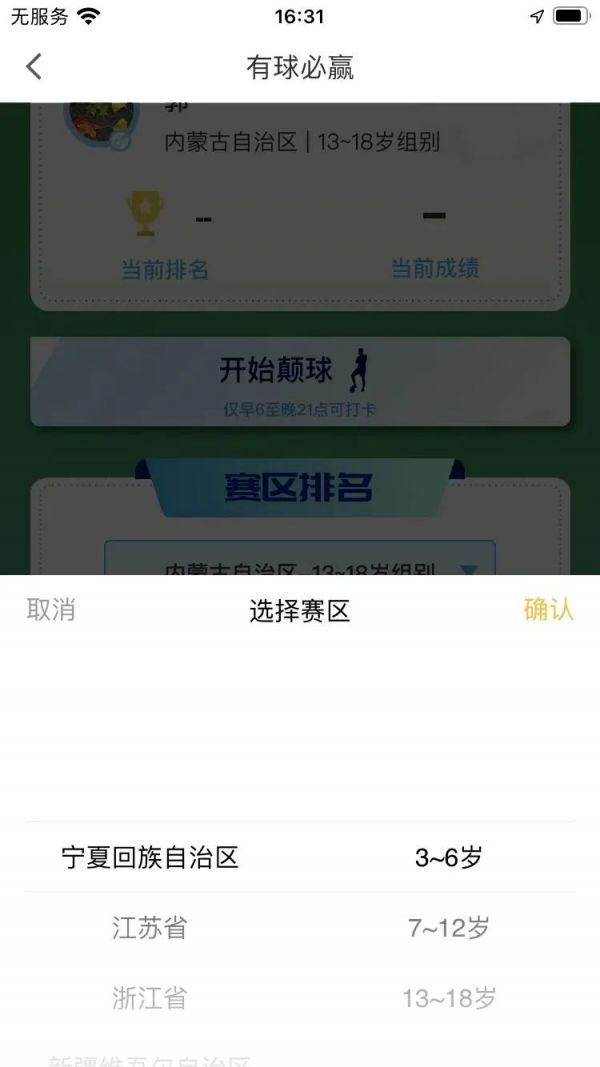Choose the 13~18岁 age group
600x1067 pixels.
coord(449,997)
